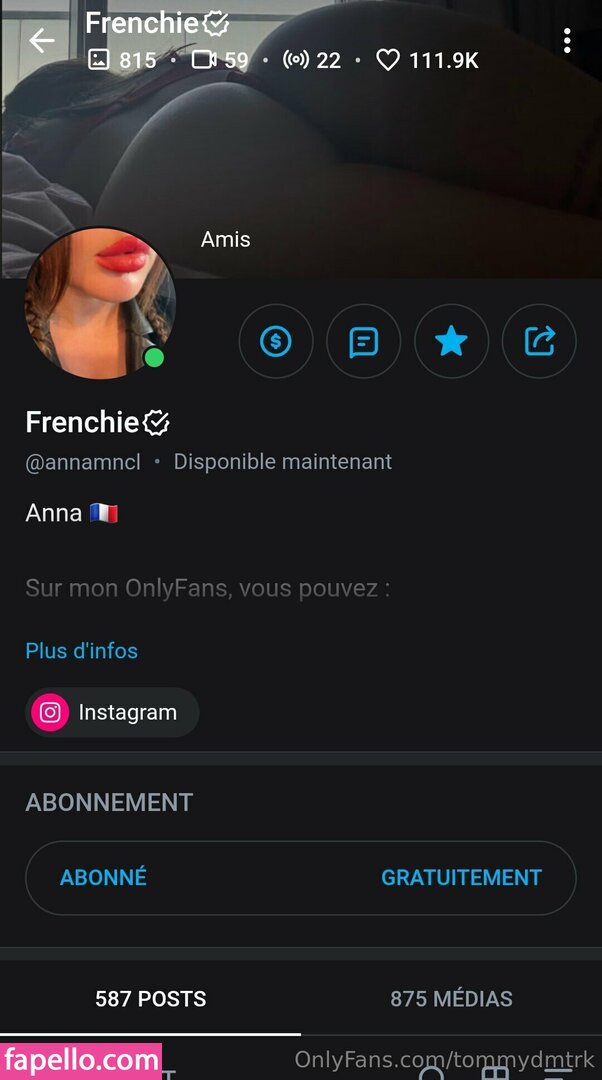602x1080 pixels.
Task: Switch to the 875 Médias tab
Action: [451, 998]
